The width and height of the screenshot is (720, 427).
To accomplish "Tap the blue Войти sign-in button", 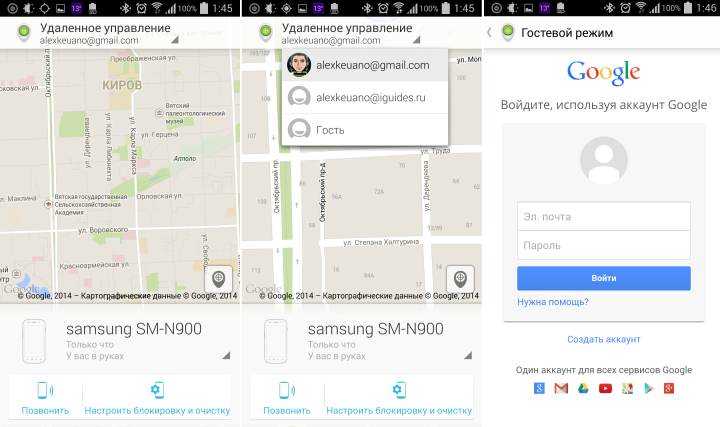I will pyautogui.click(x=603, y=278).
